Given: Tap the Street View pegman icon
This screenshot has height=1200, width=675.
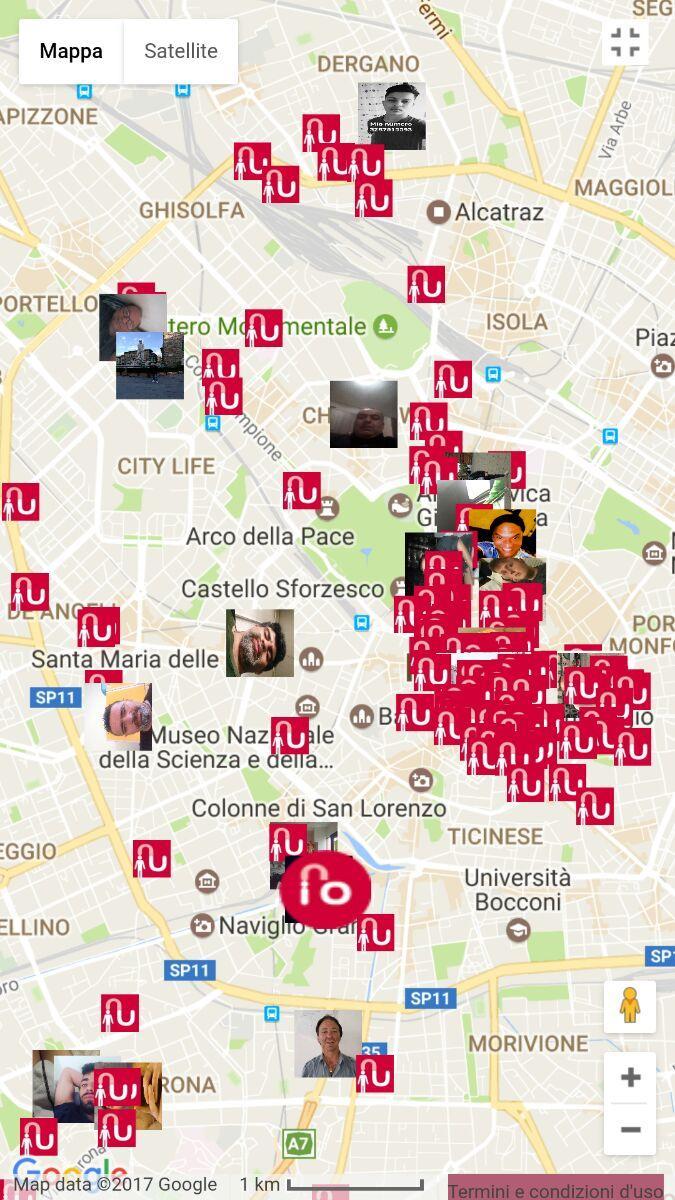Looking at the screenshot, I should [x=629, y=1005].
